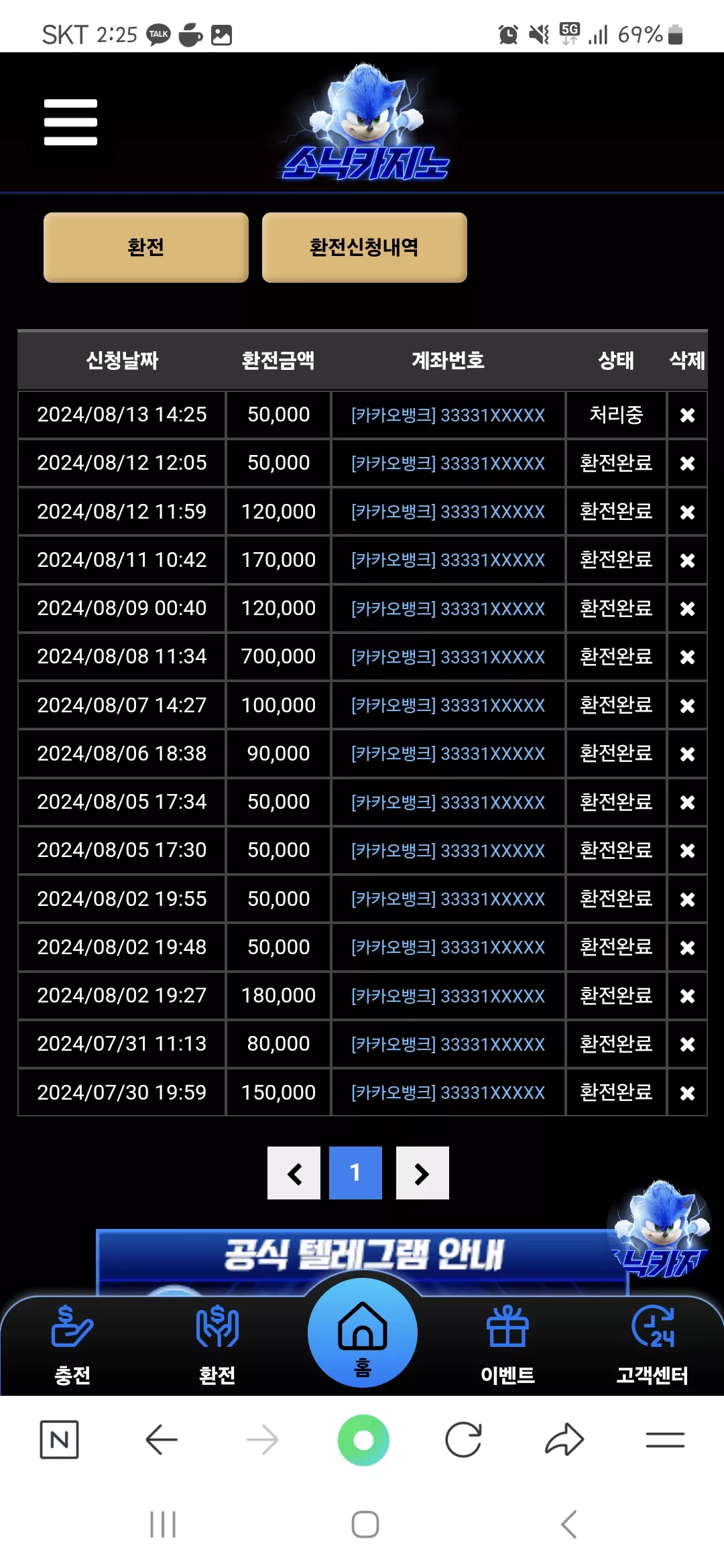Select page 1 in the pagination

(x=355, y=1173)
